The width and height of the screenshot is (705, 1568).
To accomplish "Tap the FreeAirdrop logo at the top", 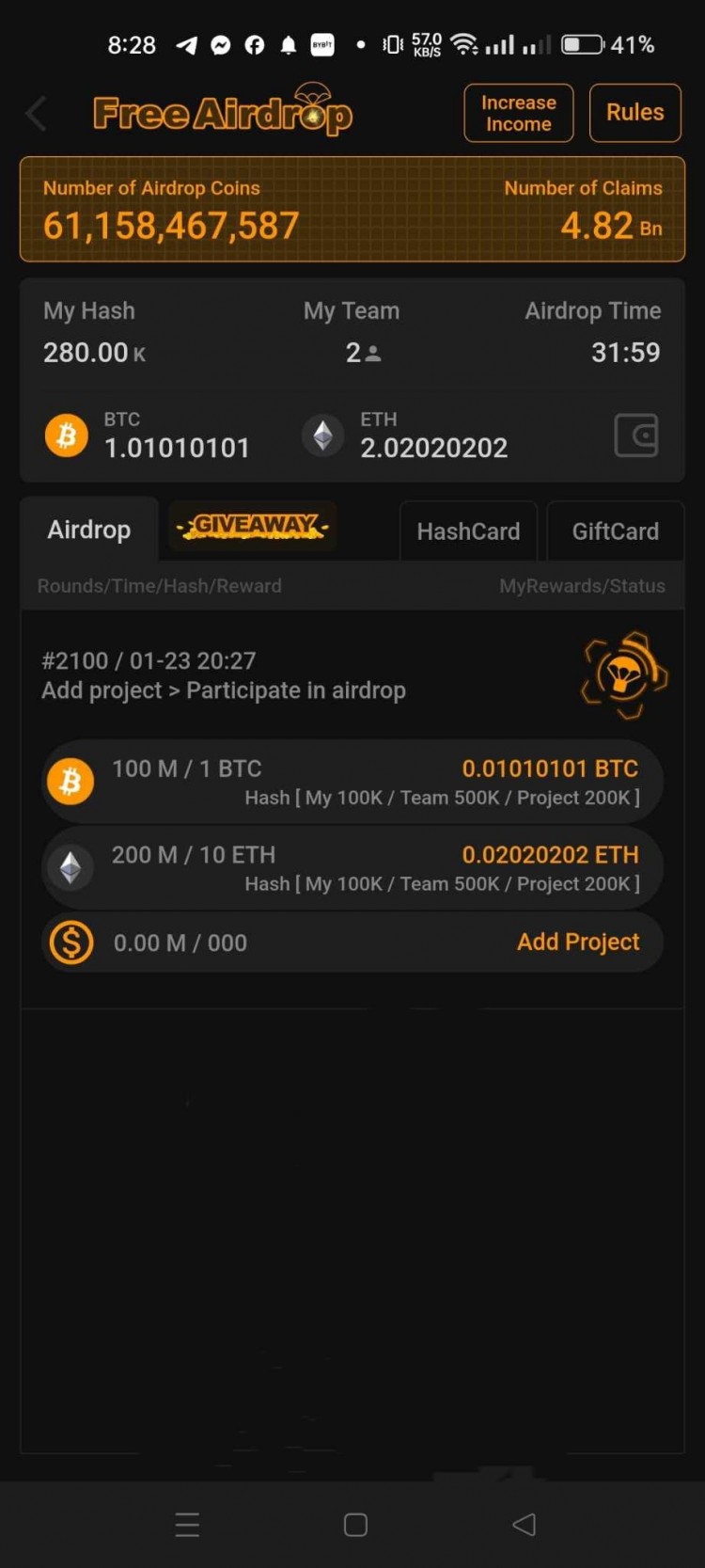I will point(223,112).
